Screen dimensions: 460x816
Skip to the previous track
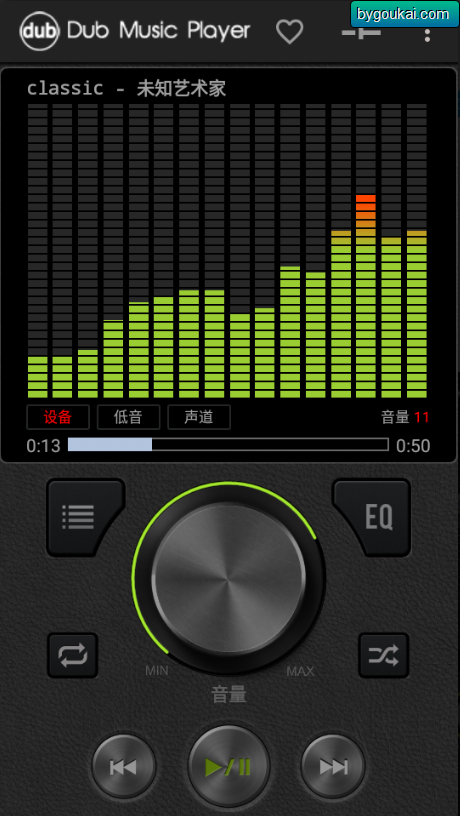coord(124,766)
